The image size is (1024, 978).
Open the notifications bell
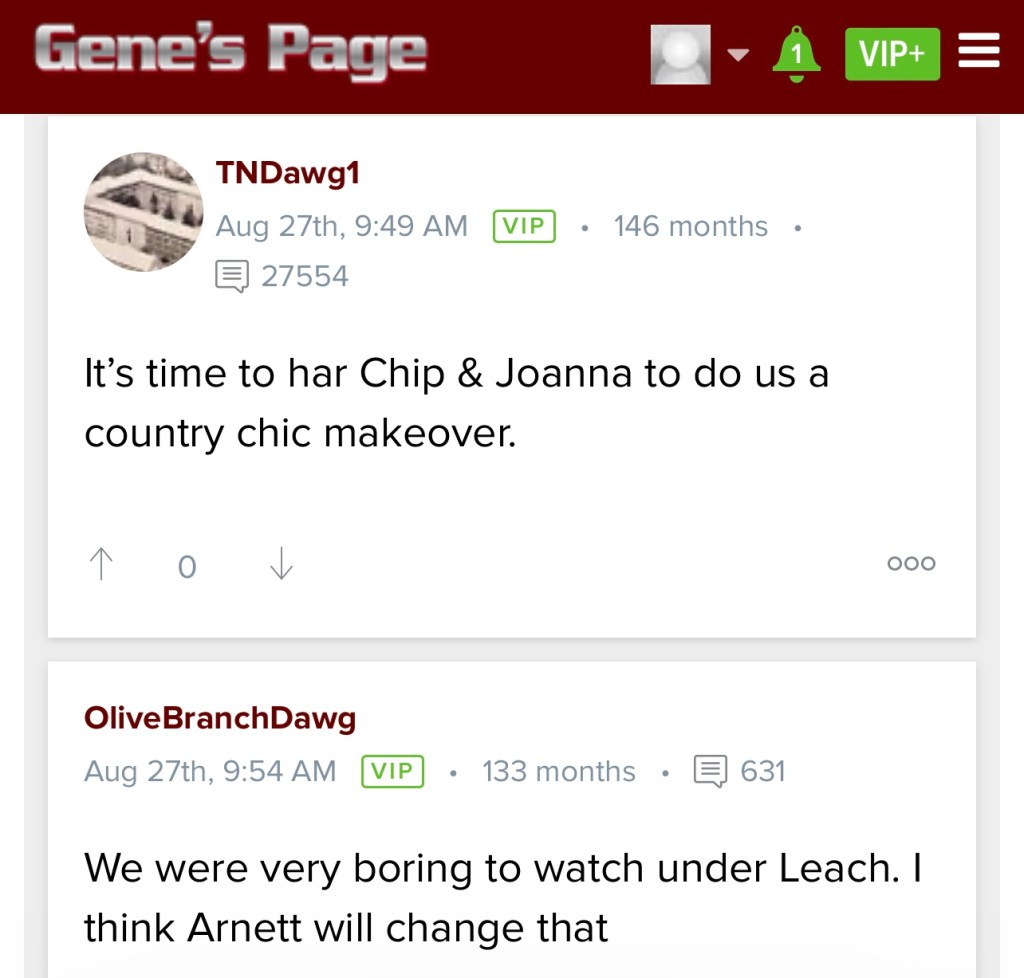pos(796,53)
